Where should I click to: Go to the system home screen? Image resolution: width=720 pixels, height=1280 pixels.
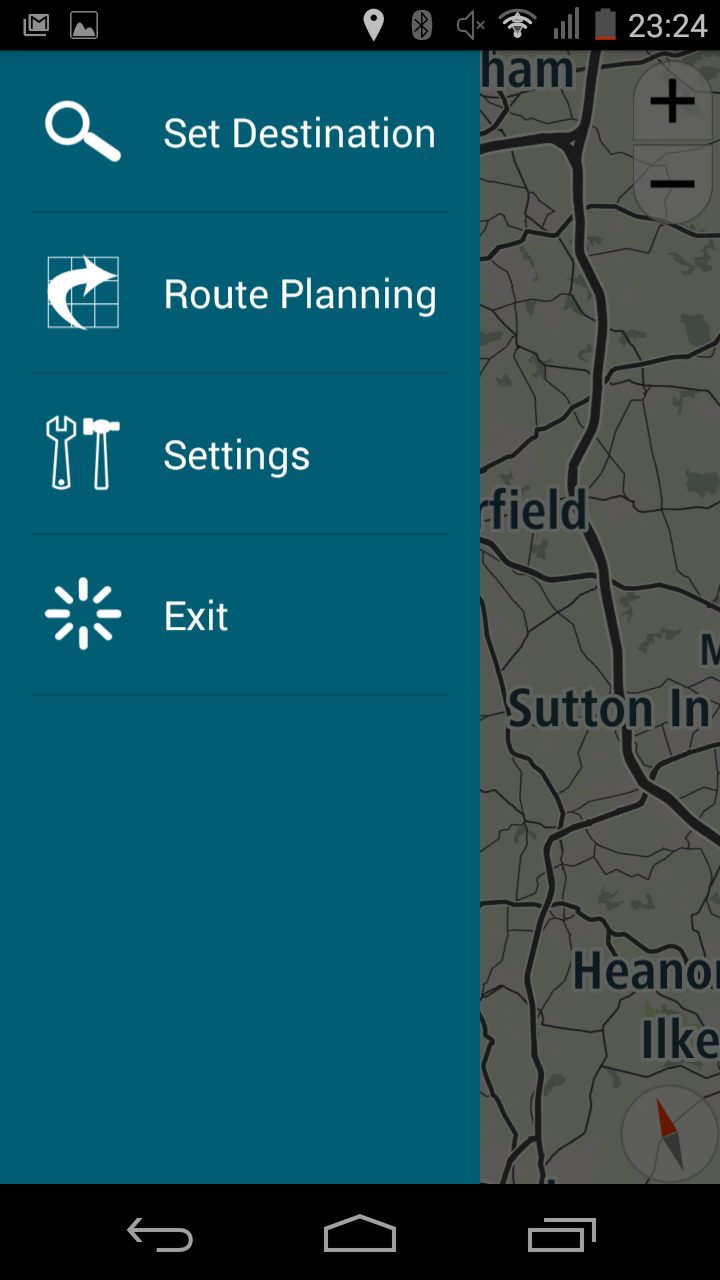tap(360, 1234)
